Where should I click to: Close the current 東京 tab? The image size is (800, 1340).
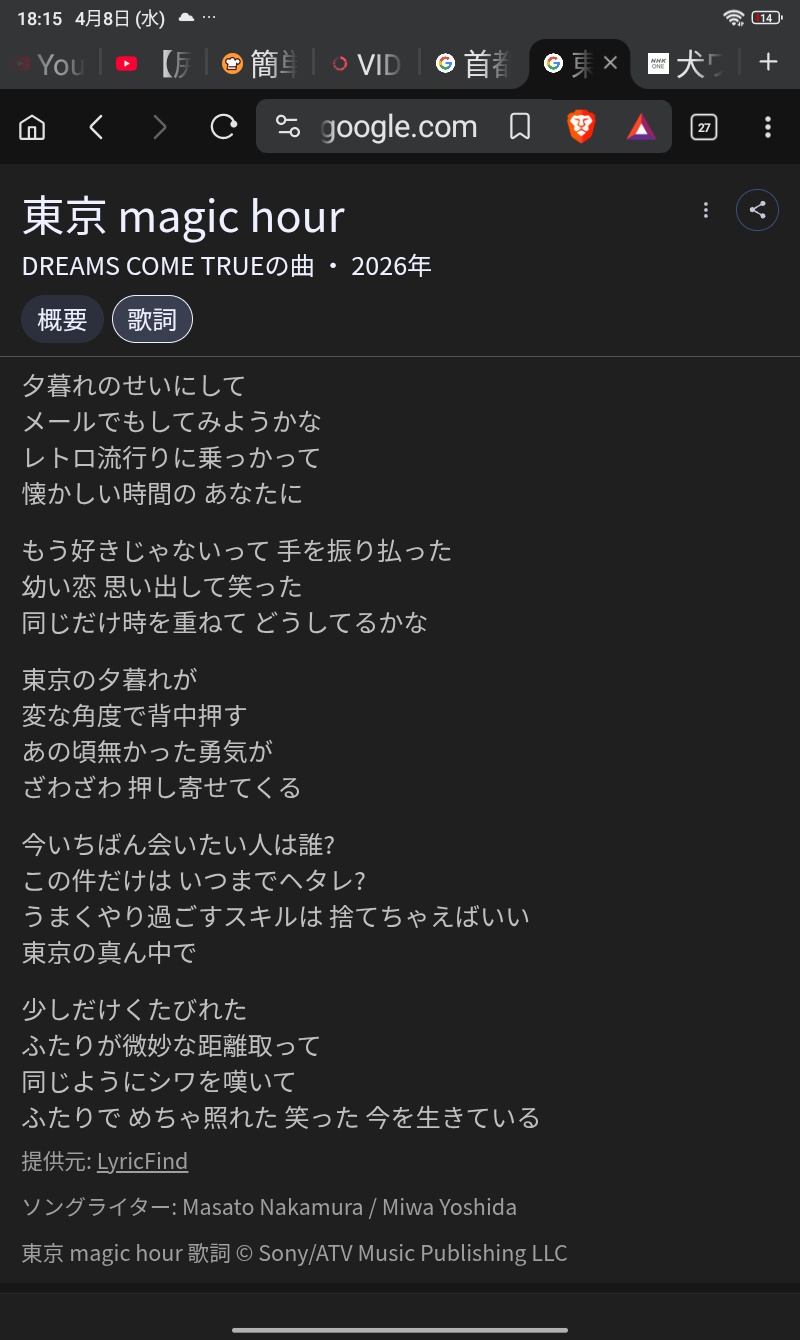pyautogui.click(x=611, y=64)
